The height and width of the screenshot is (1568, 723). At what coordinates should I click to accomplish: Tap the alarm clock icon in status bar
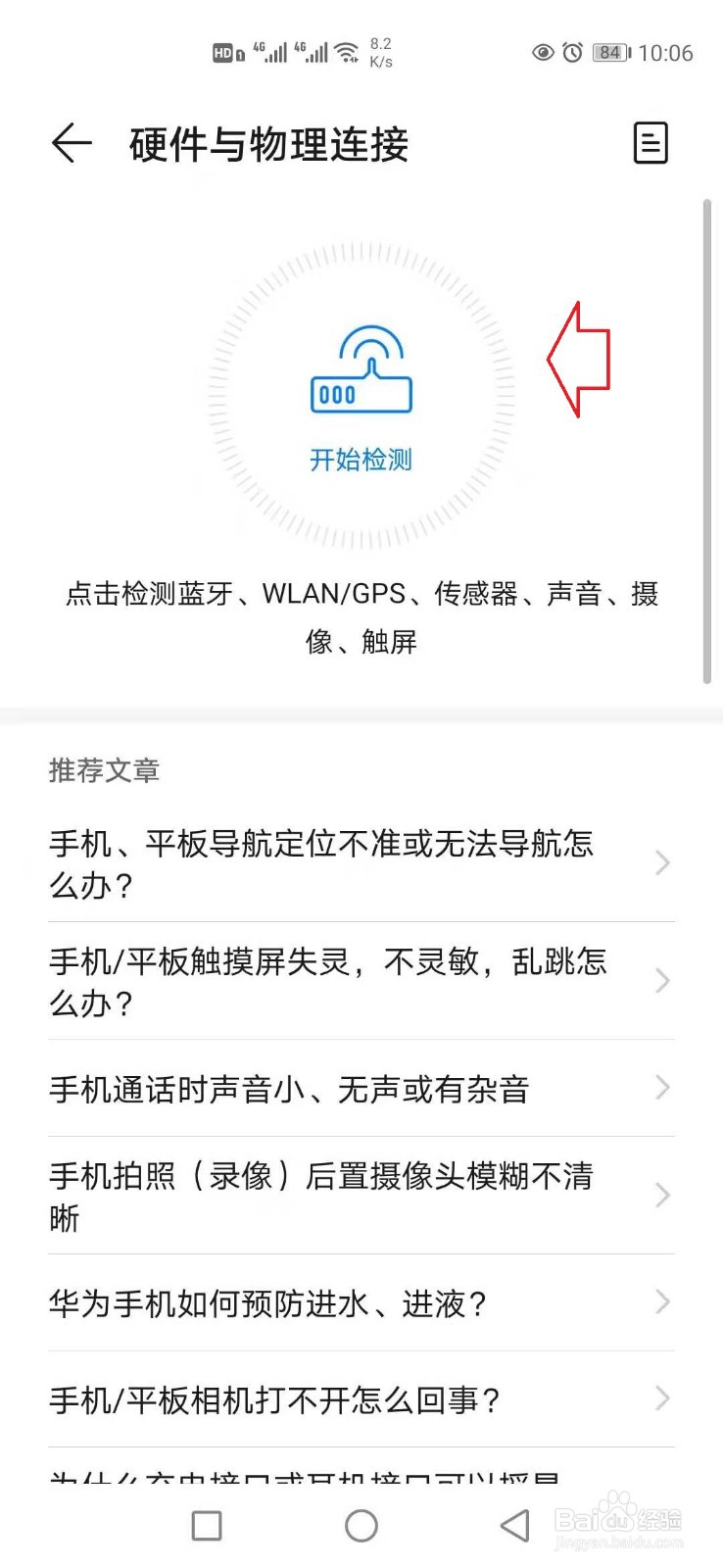[x=571, y=53]
